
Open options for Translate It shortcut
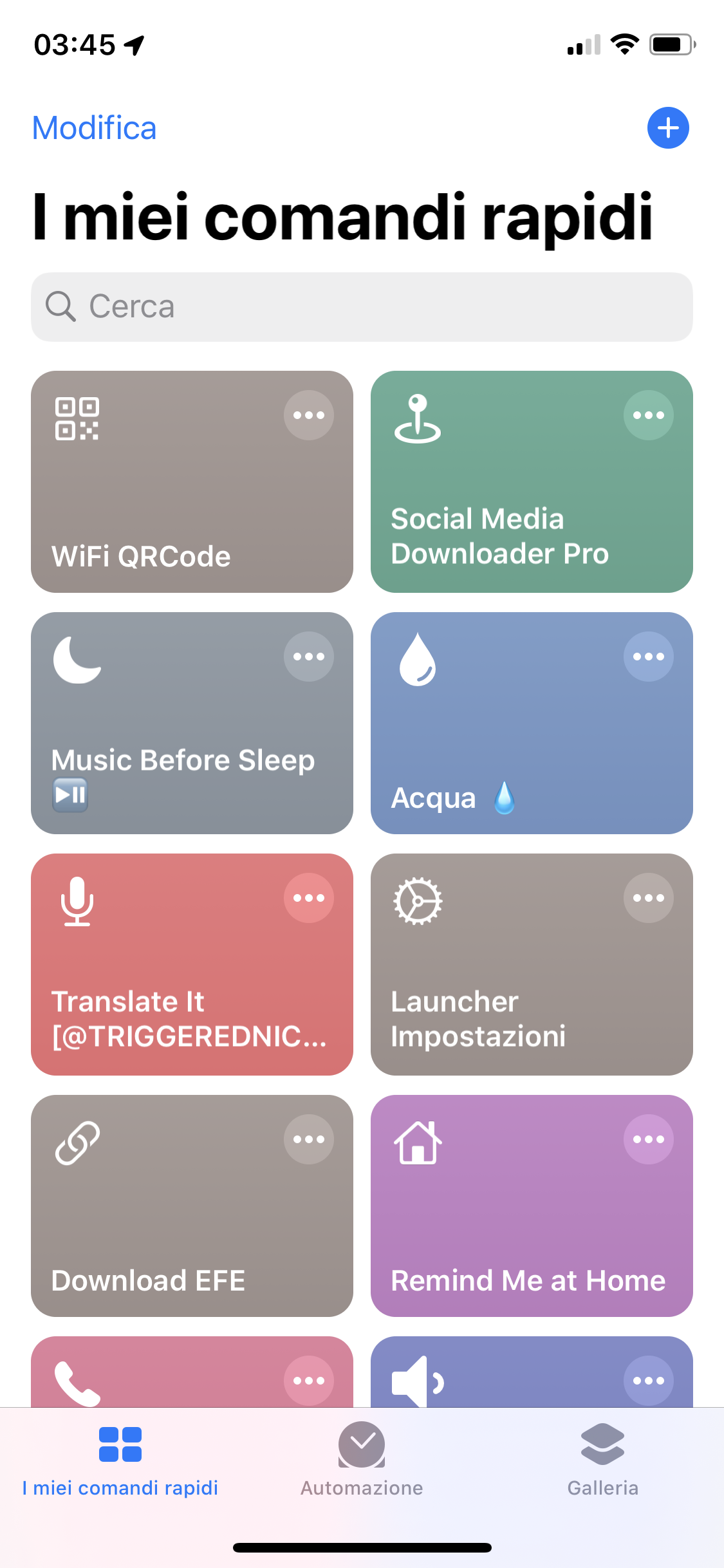[x=309, y=898]
